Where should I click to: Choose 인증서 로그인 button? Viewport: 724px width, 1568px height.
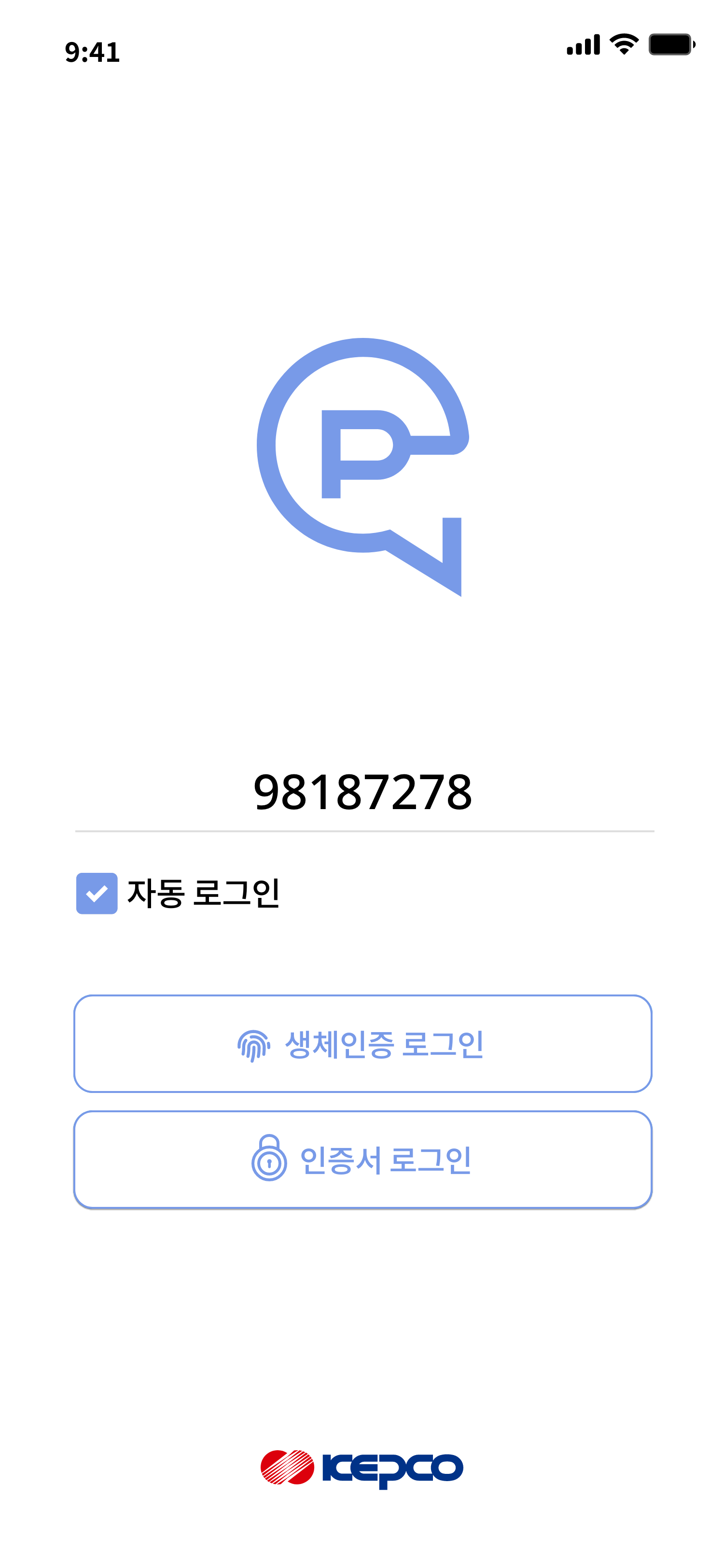(362, 1160)
